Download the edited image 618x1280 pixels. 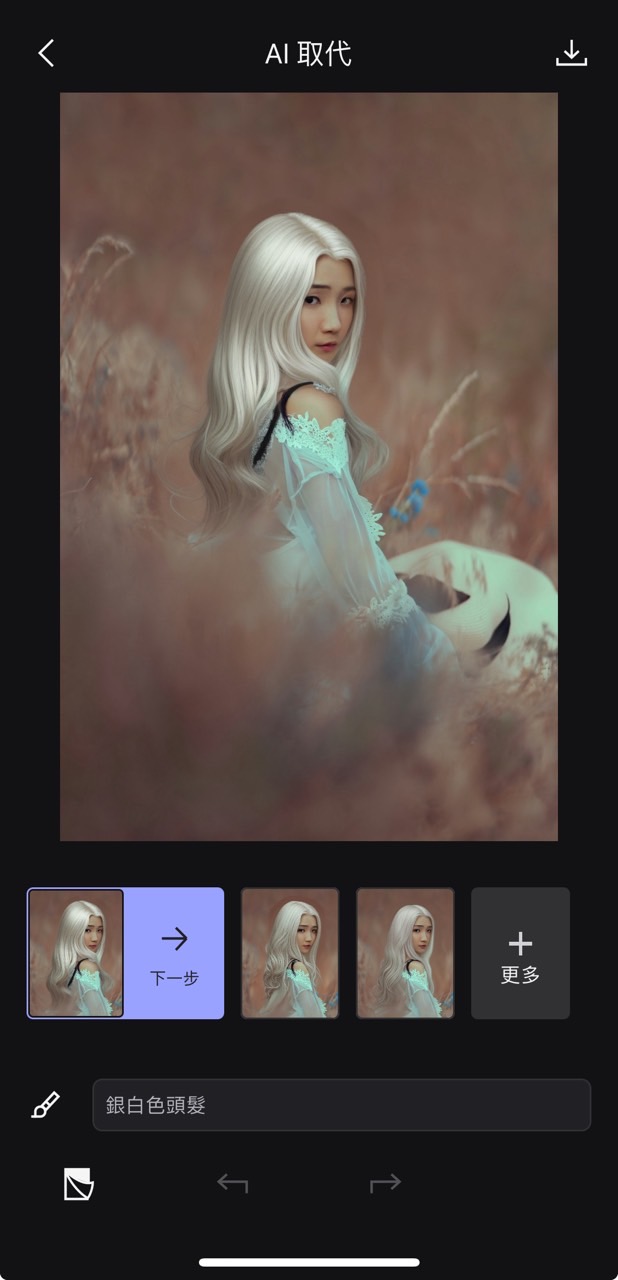click(x=571, y=53)
